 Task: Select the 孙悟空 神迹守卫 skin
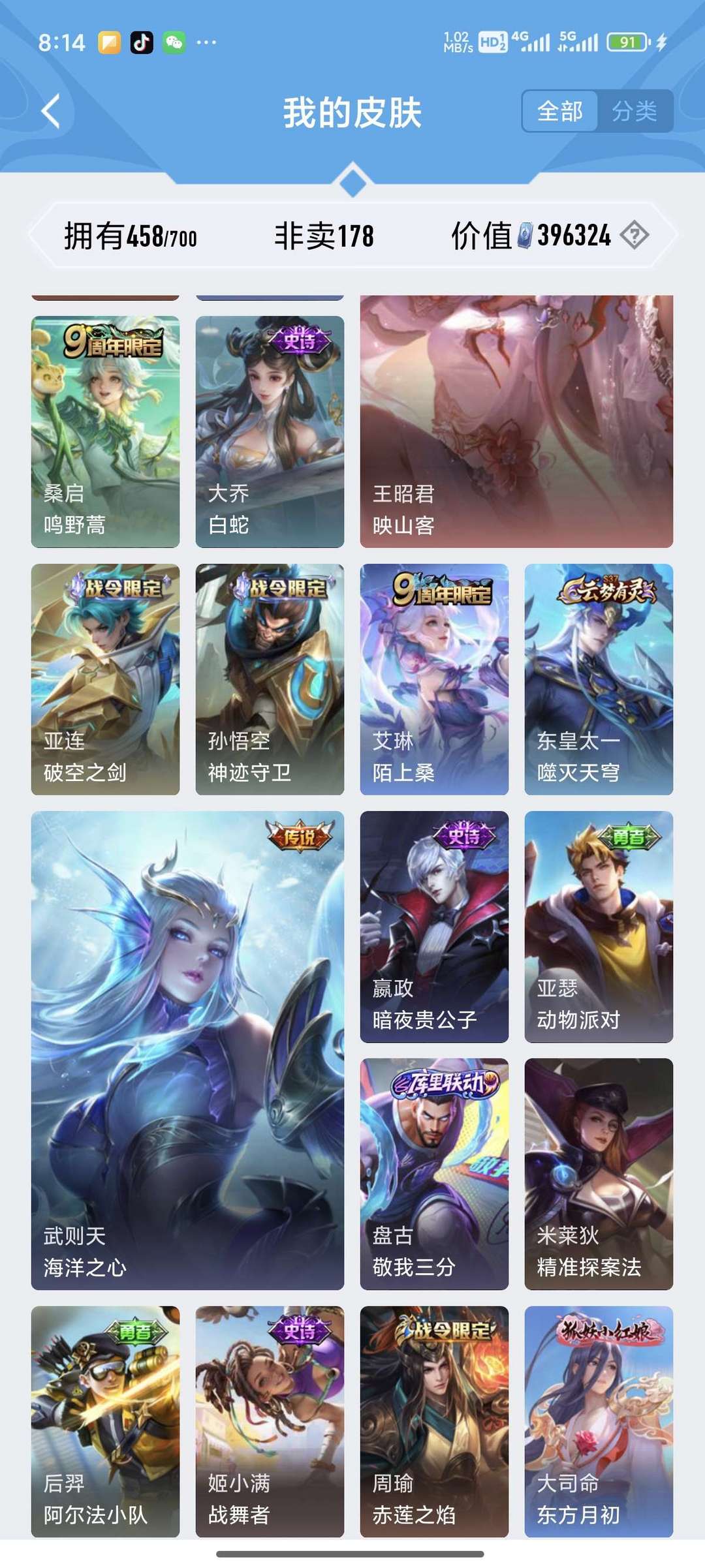point(270,679)
